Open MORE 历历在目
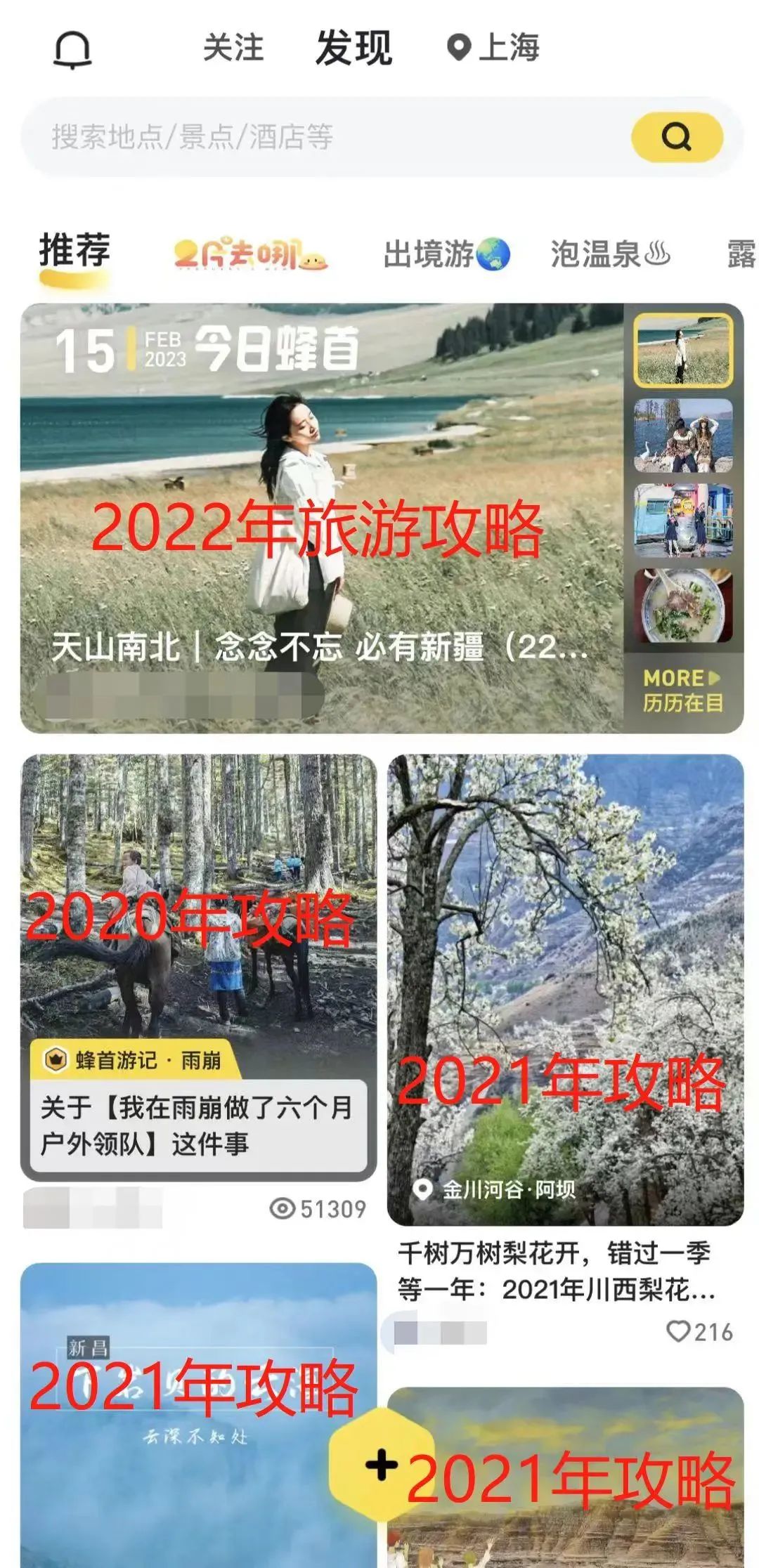Screen dimensions: 759x1568 tap(682, 691)
